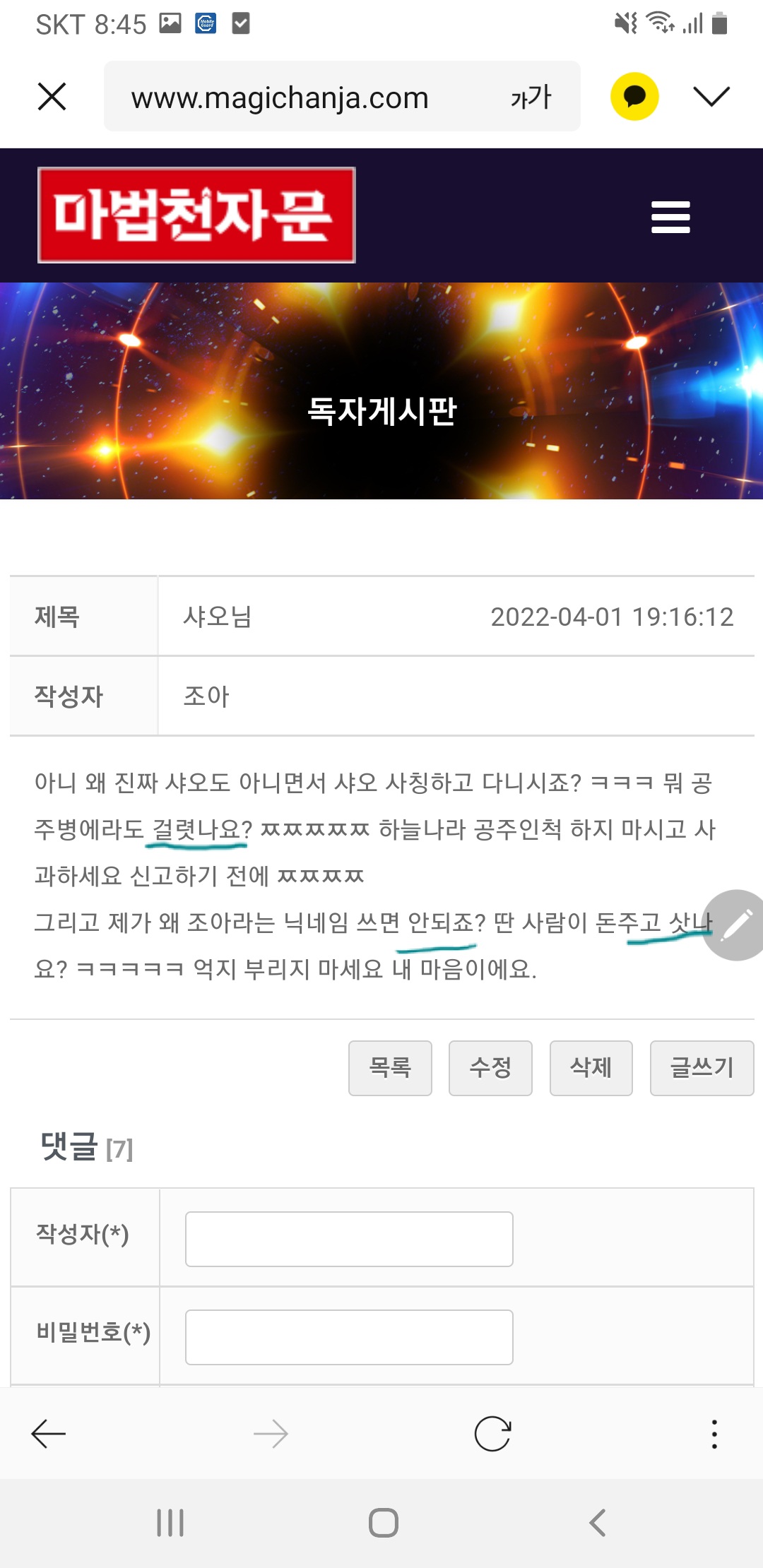Return to the 목록 post list
This screenshot has width=763, height=1568.
tap(390, 1067)
